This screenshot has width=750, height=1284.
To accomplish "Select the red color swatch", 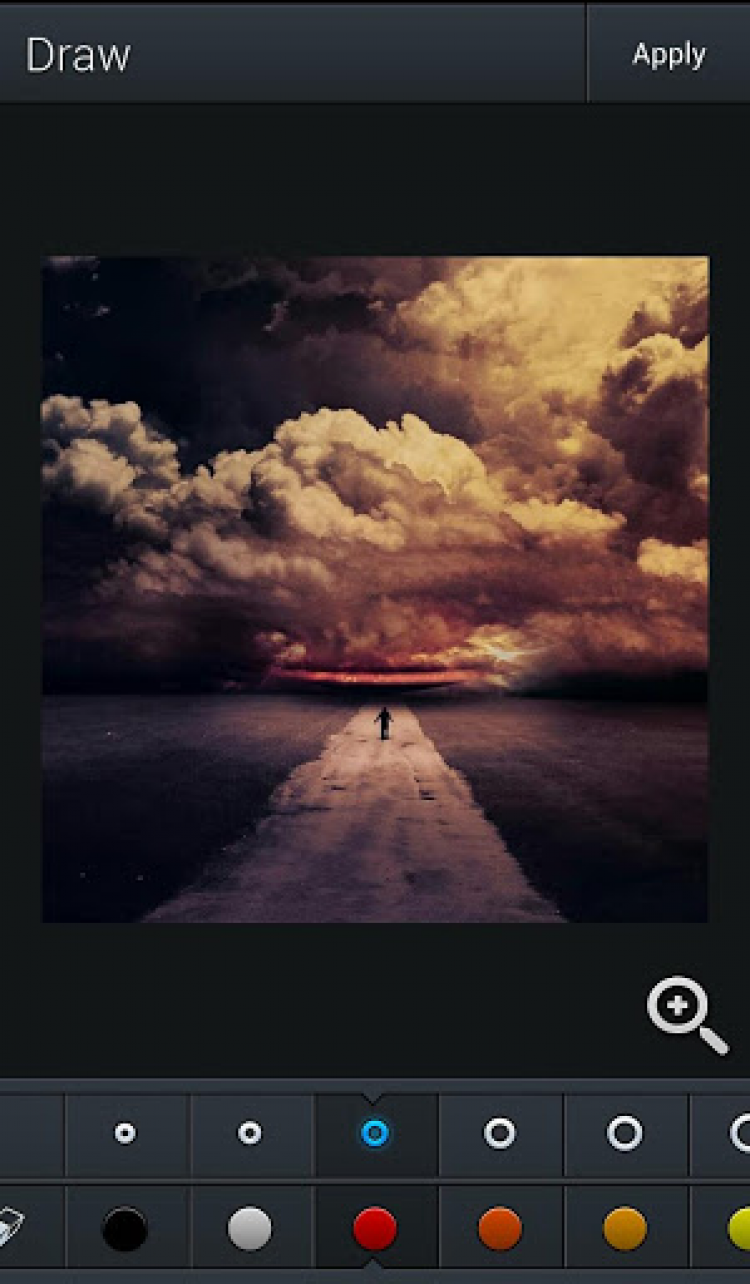I will click(x=375, y=1229).
